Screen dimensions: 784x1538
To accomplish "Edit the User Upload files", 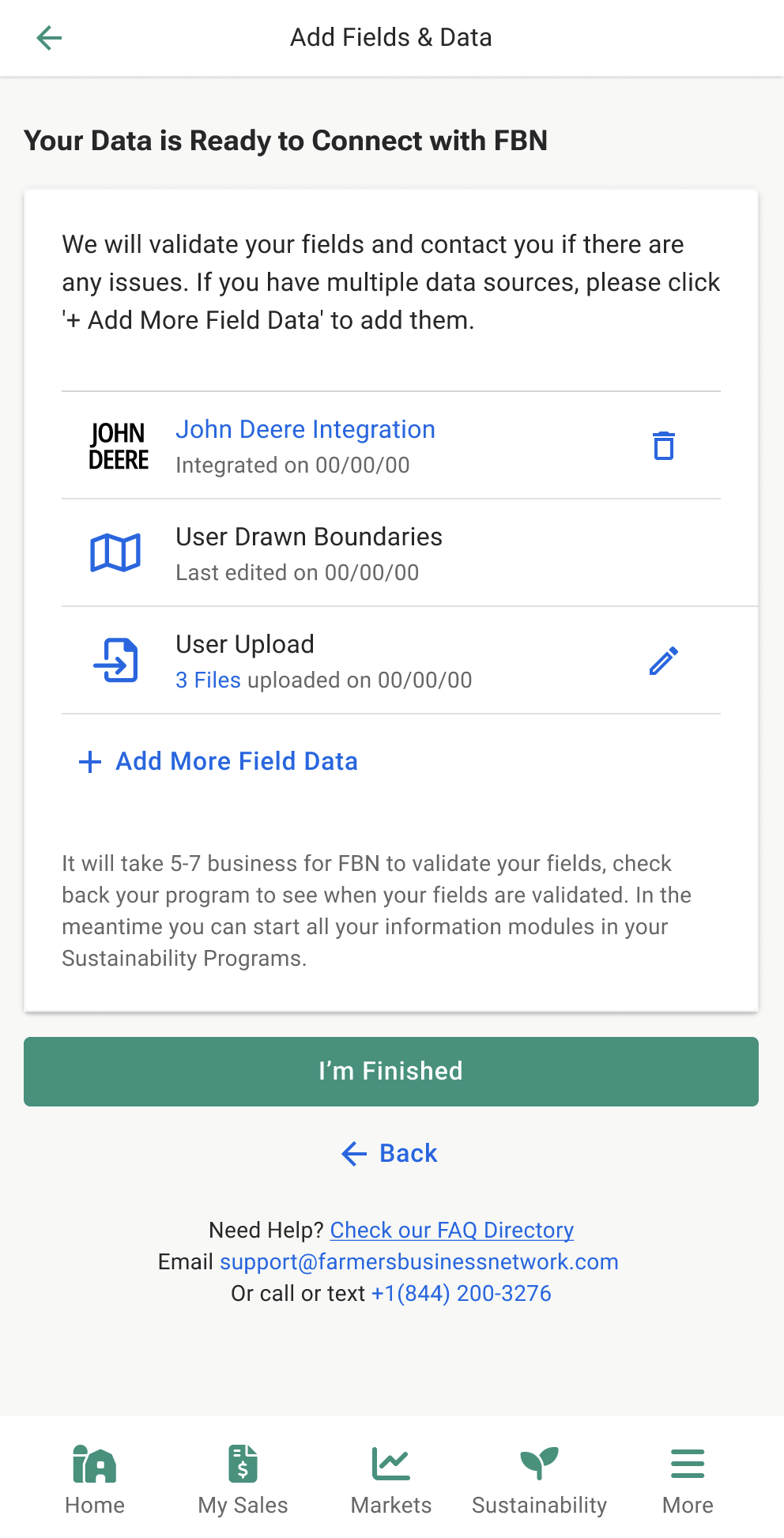I will (664, 661).
